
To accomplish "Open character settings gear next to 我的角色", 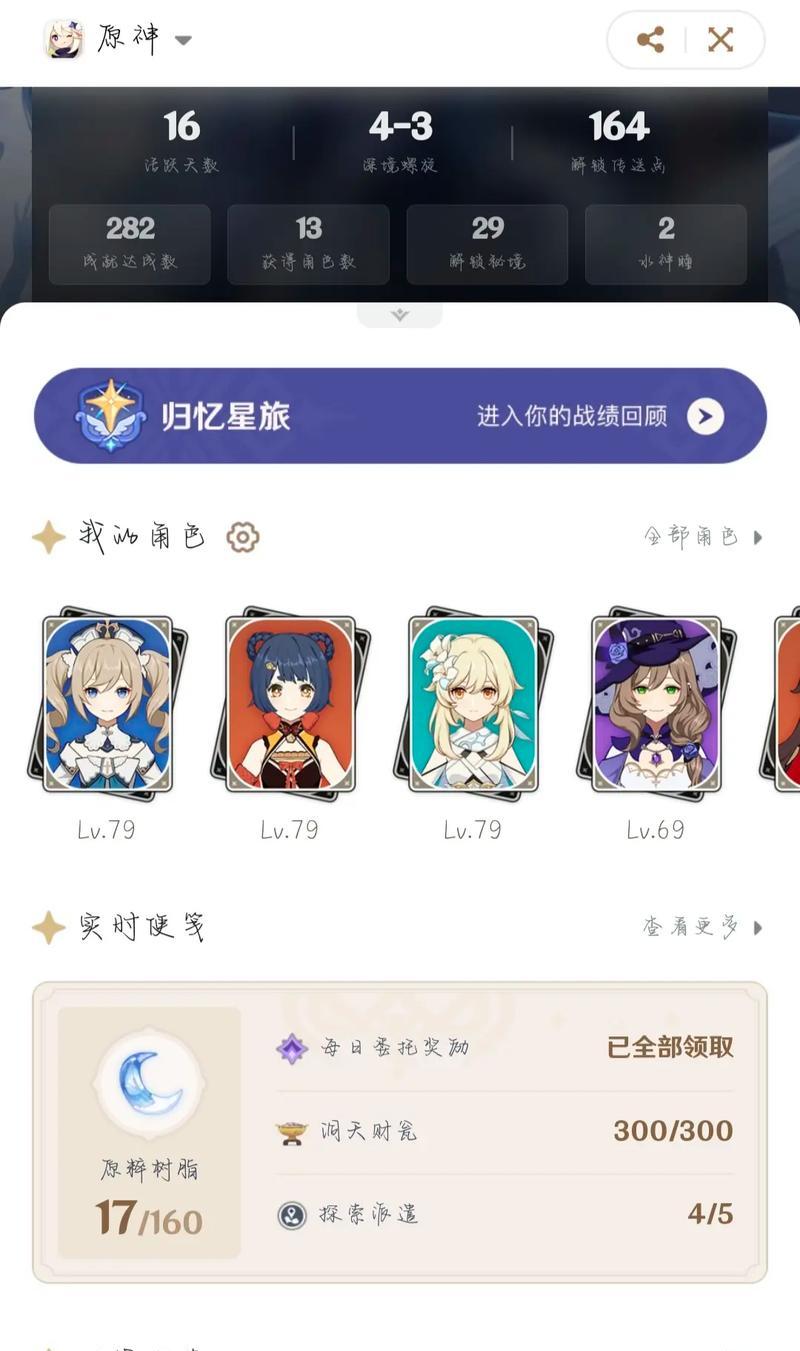I will (243, 537).
